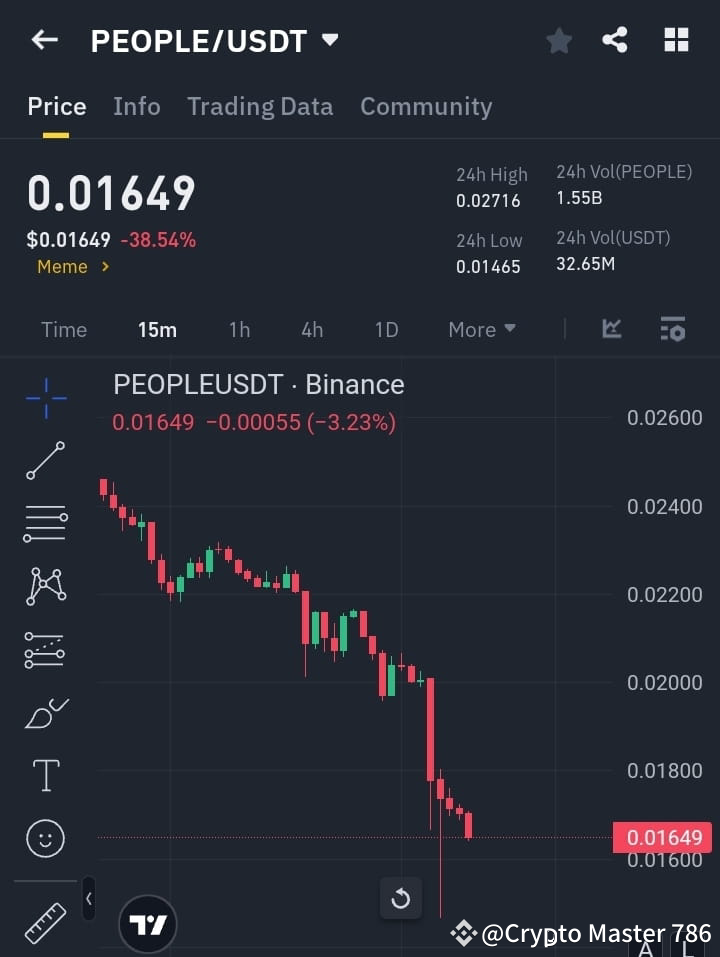
Task: Collapse the drawing tools sidebar
Action: pos(88,898)
